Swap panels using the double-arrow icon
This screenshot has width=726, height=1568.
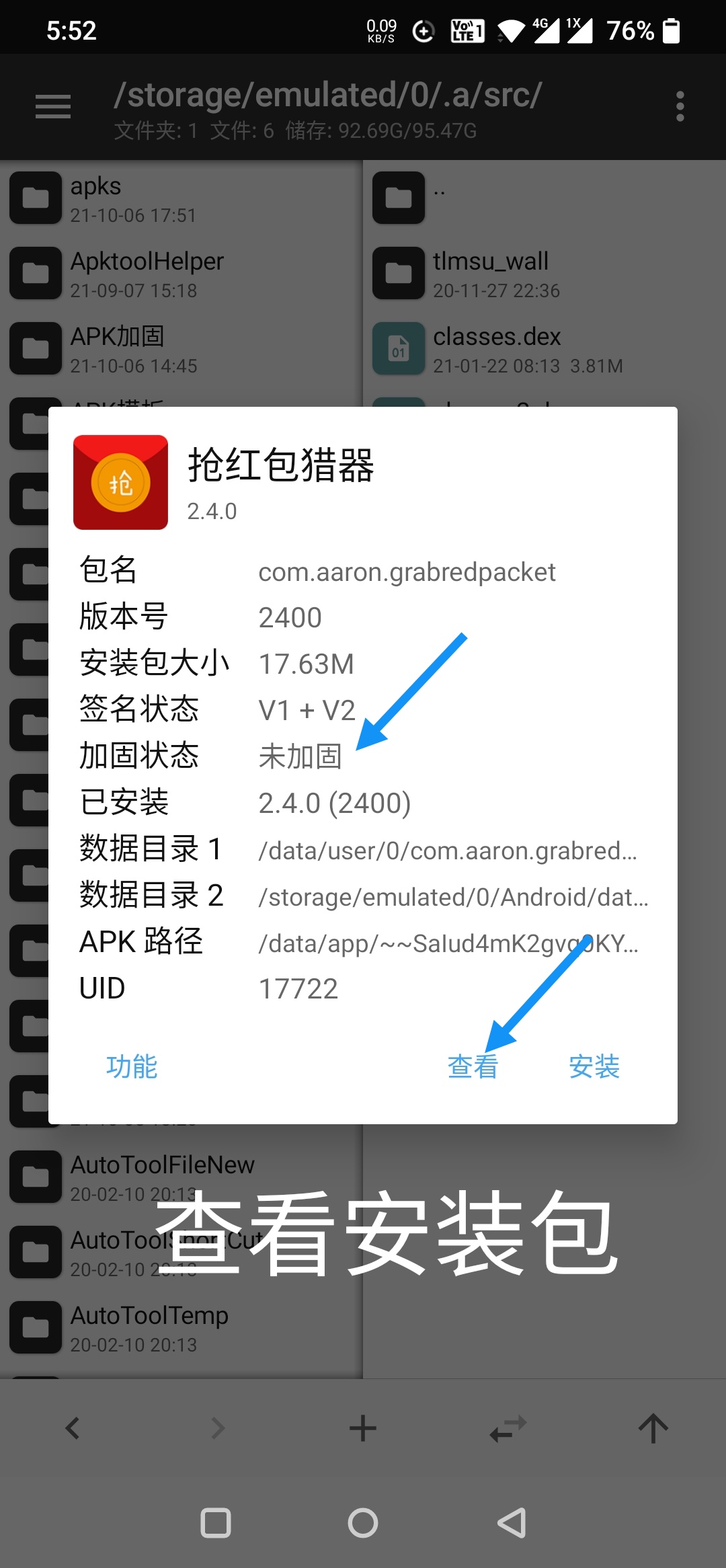pos(508,1427)
